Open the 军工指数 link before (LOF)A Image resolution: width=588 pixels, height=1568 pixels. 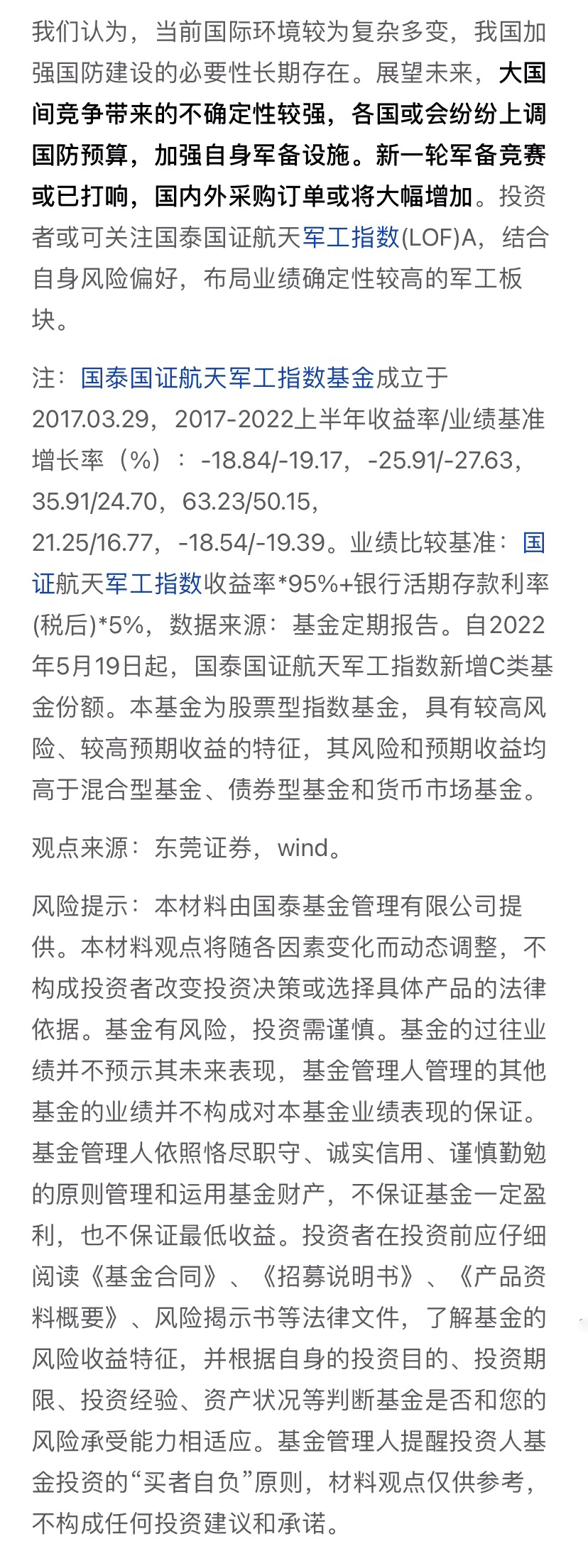(x=352, y=237)
